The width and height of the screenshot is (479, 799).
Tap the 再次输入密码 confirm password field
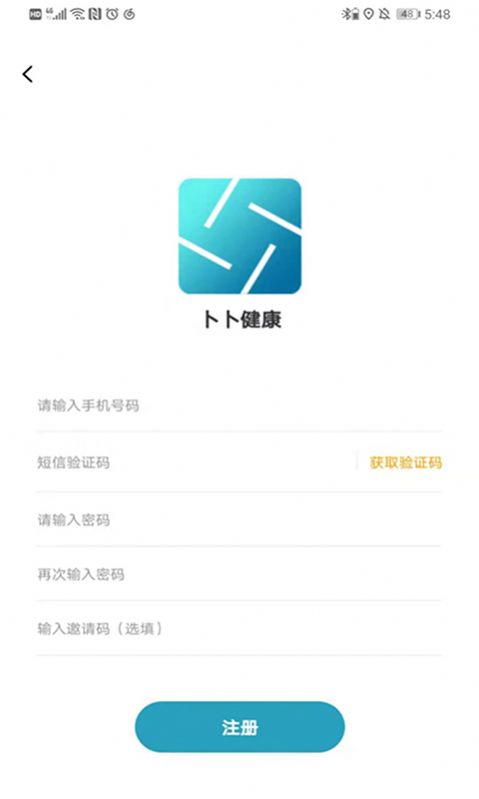[x=238, y=574]
